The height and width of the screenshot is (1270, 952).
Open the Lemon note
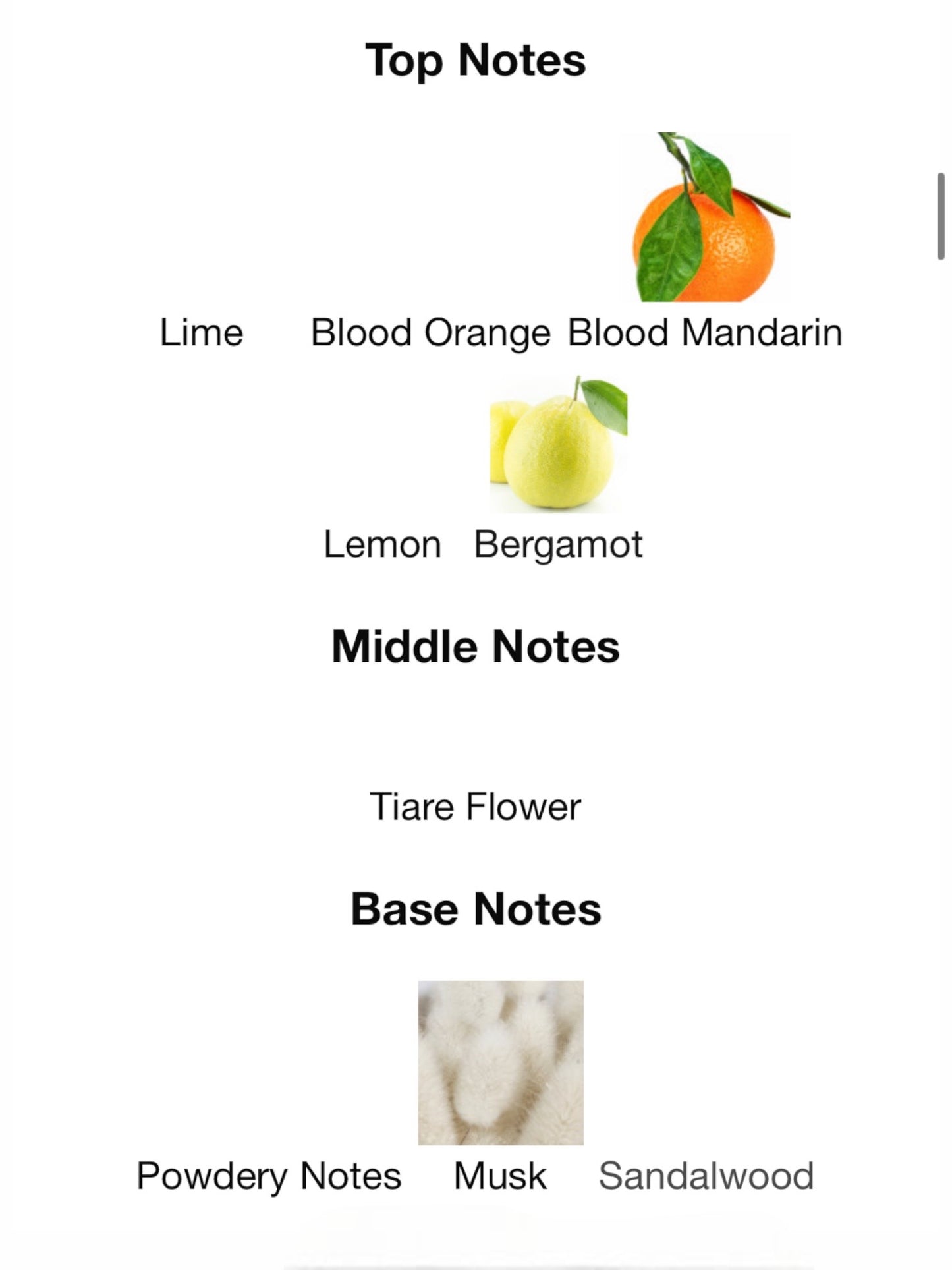382,544
